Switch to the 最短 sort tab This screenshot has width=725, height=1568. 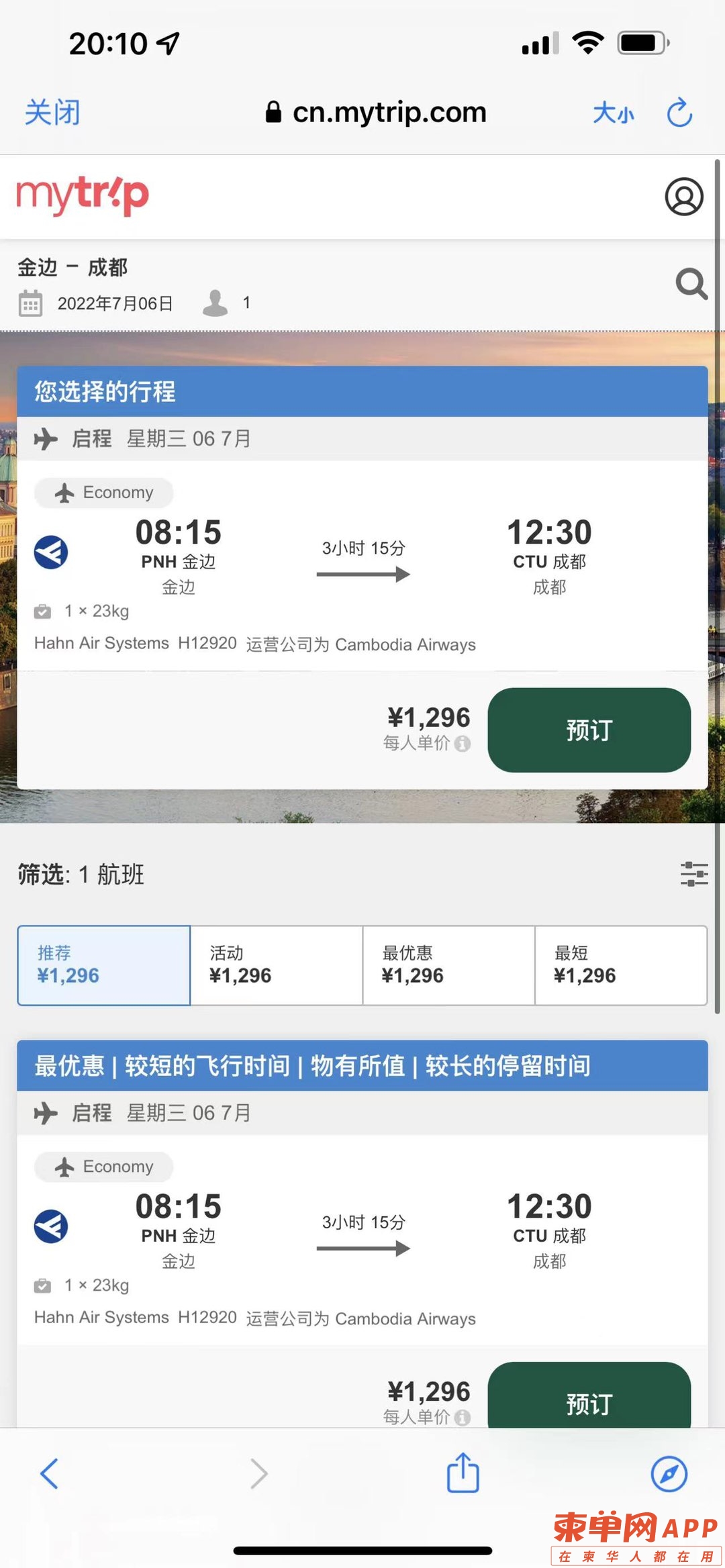[620, 965]
